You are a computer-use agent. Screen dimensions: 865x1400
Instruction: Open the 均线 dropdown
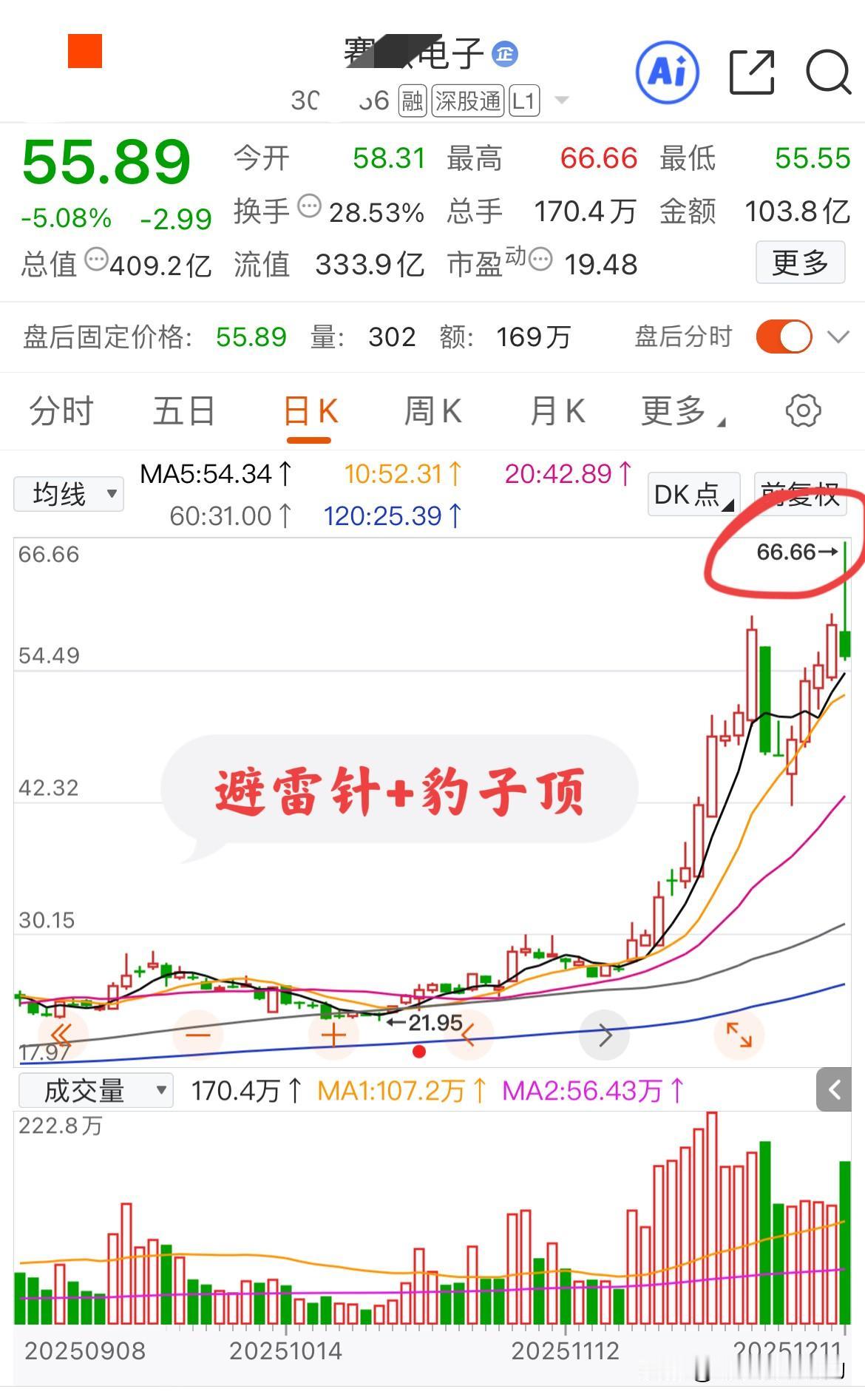(x=68, y=493)
